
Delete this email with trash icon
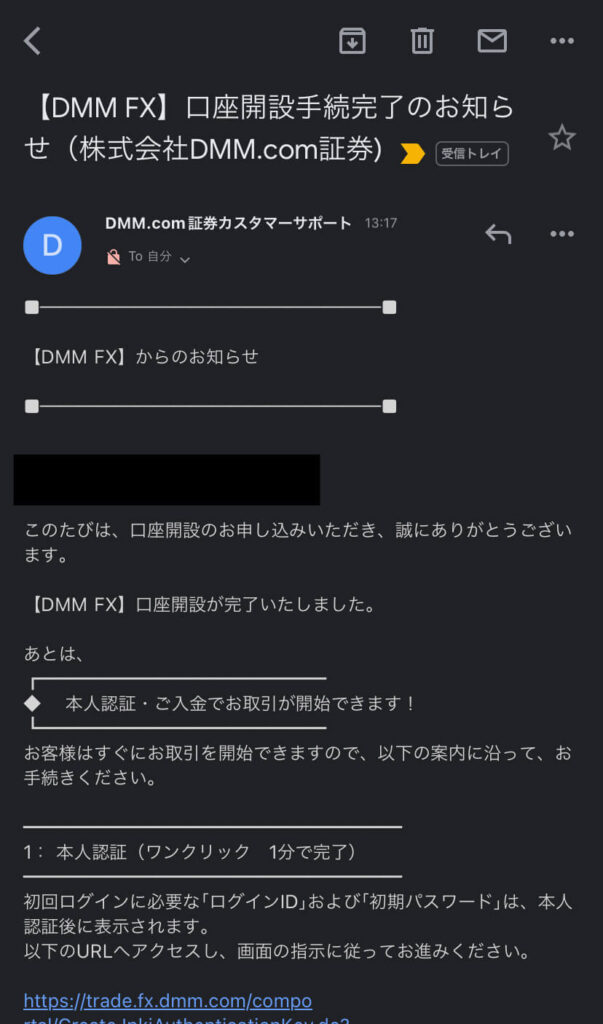[x=422, y=41]
